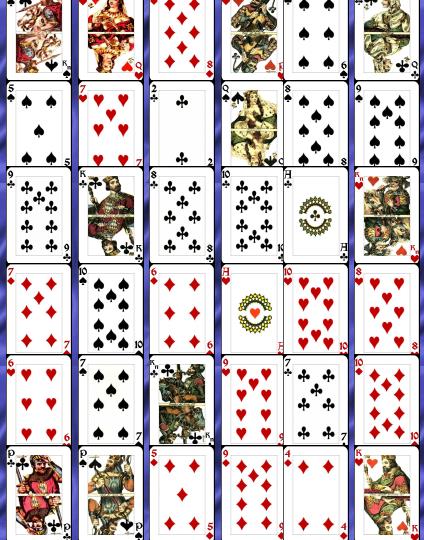Image resolution: width=424 pixels, height=540 pixels.
Task: Select the queen of spades card
Action: pos(252,124)
